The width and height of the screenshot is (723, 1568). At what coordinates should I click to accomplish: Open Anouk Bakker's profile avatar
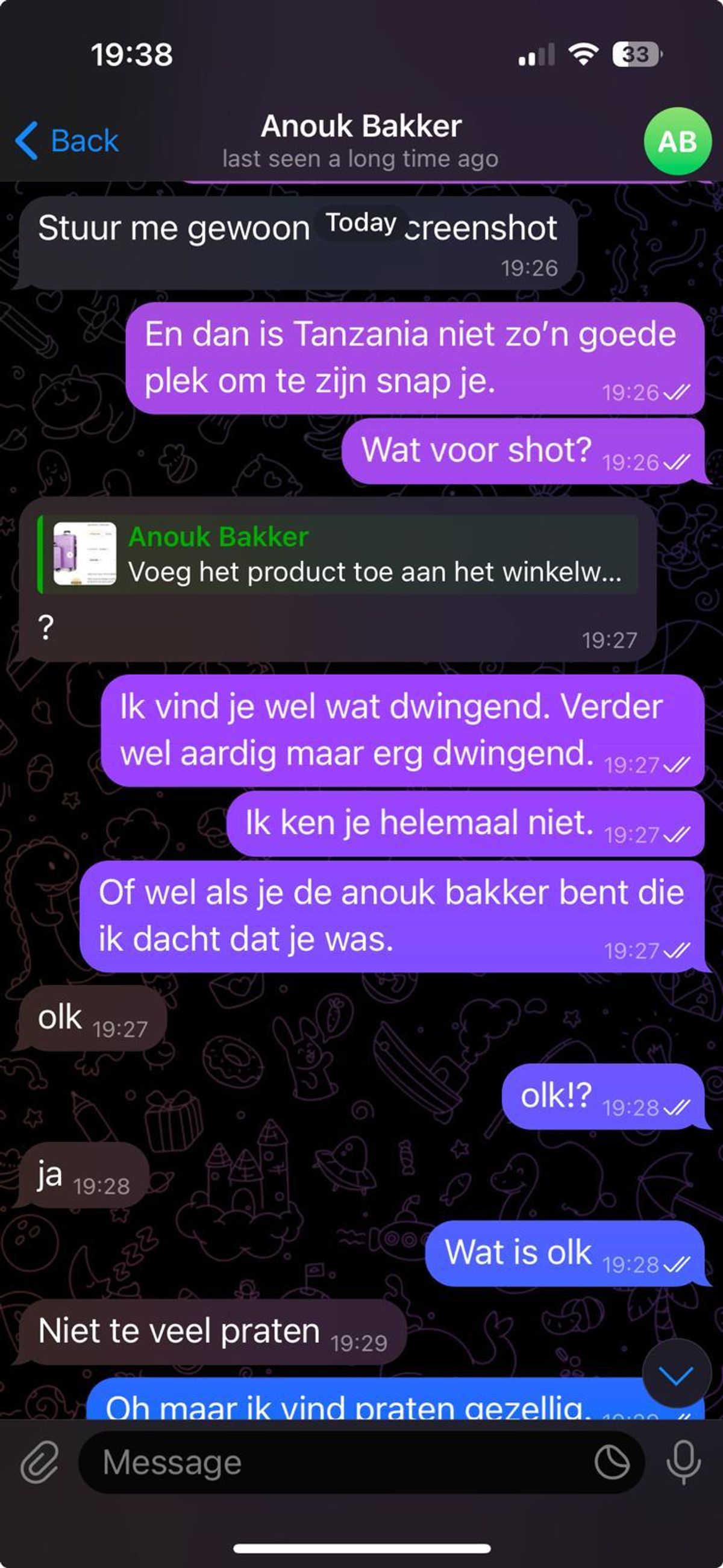[677, 141]
